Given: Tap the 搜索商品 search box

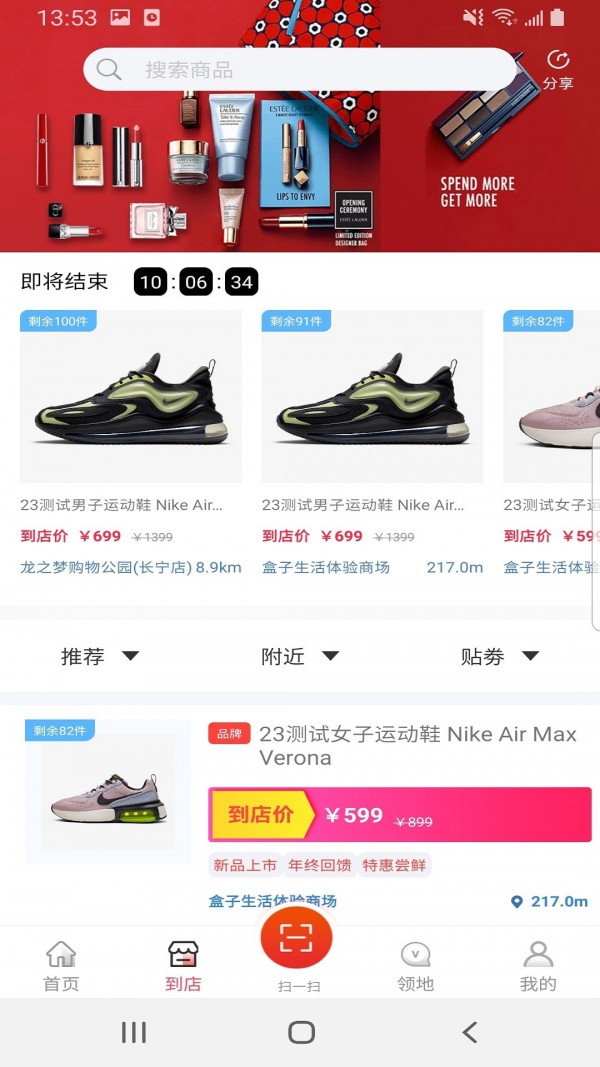Looking at the screenshot, I should tap(300, 70).
